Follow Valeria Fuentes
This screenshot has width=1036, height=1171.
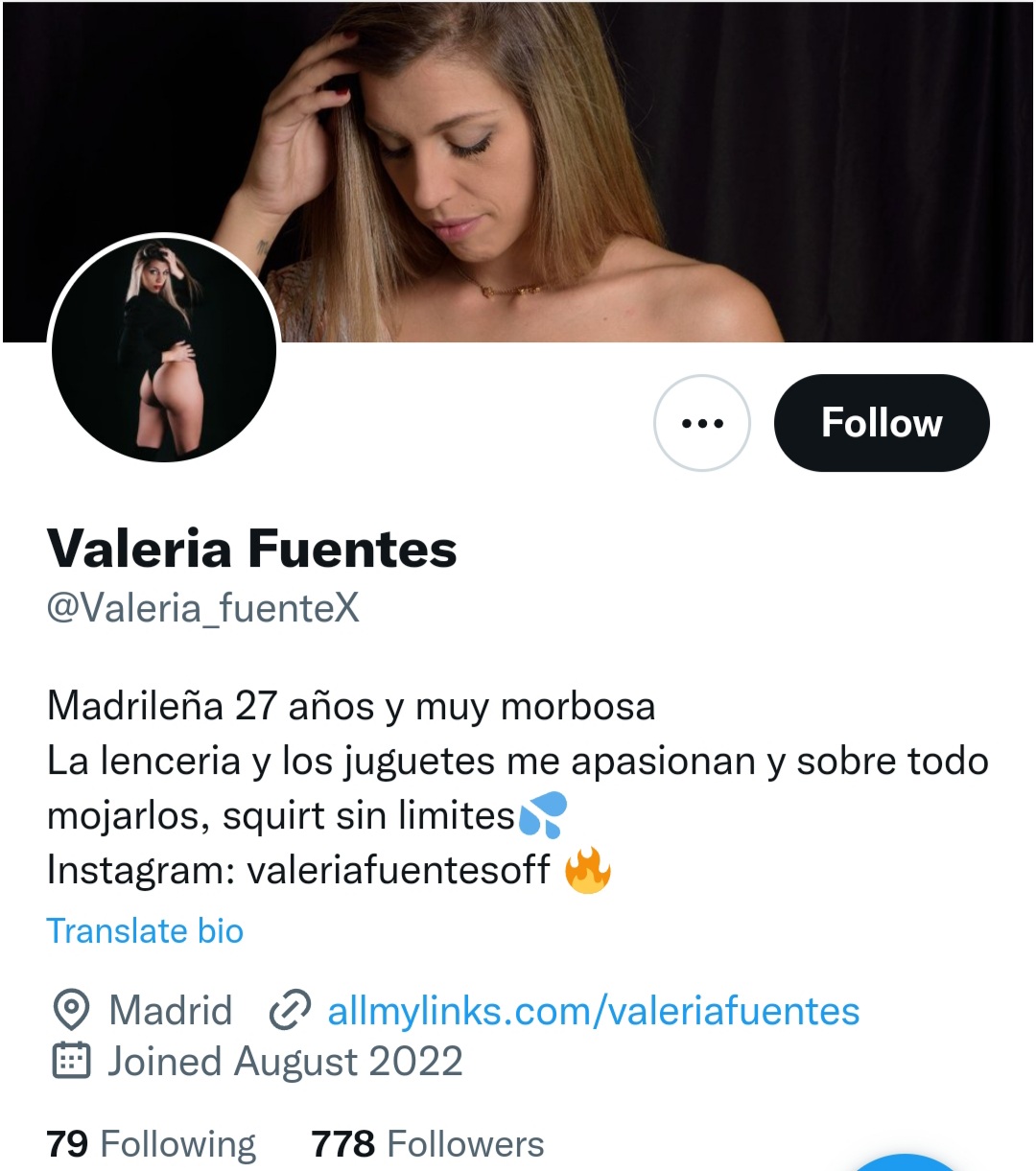(881, 423)
